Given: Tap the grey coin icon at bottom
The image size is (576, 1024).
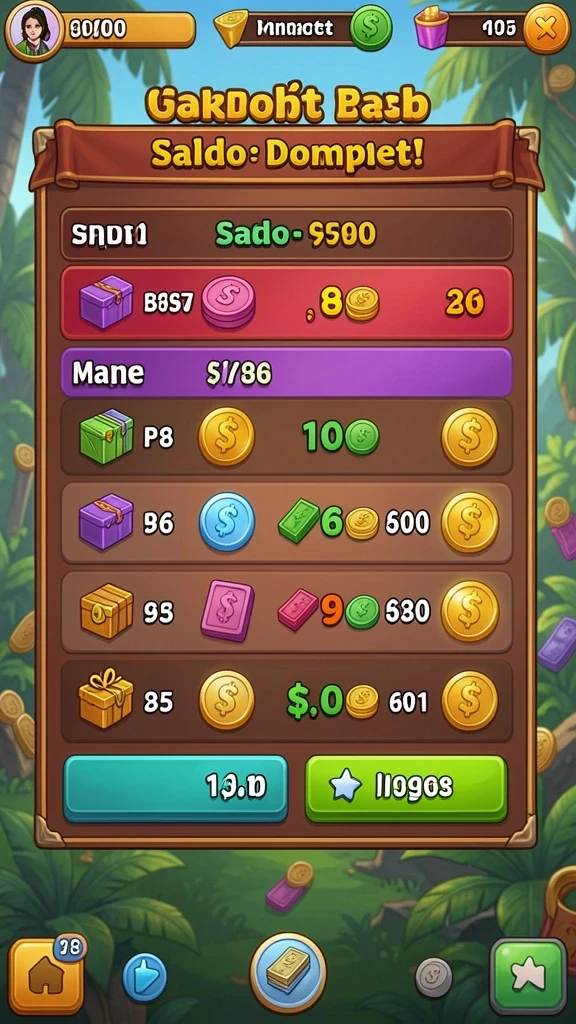Looking at the screenshot, I should [434, 978].
